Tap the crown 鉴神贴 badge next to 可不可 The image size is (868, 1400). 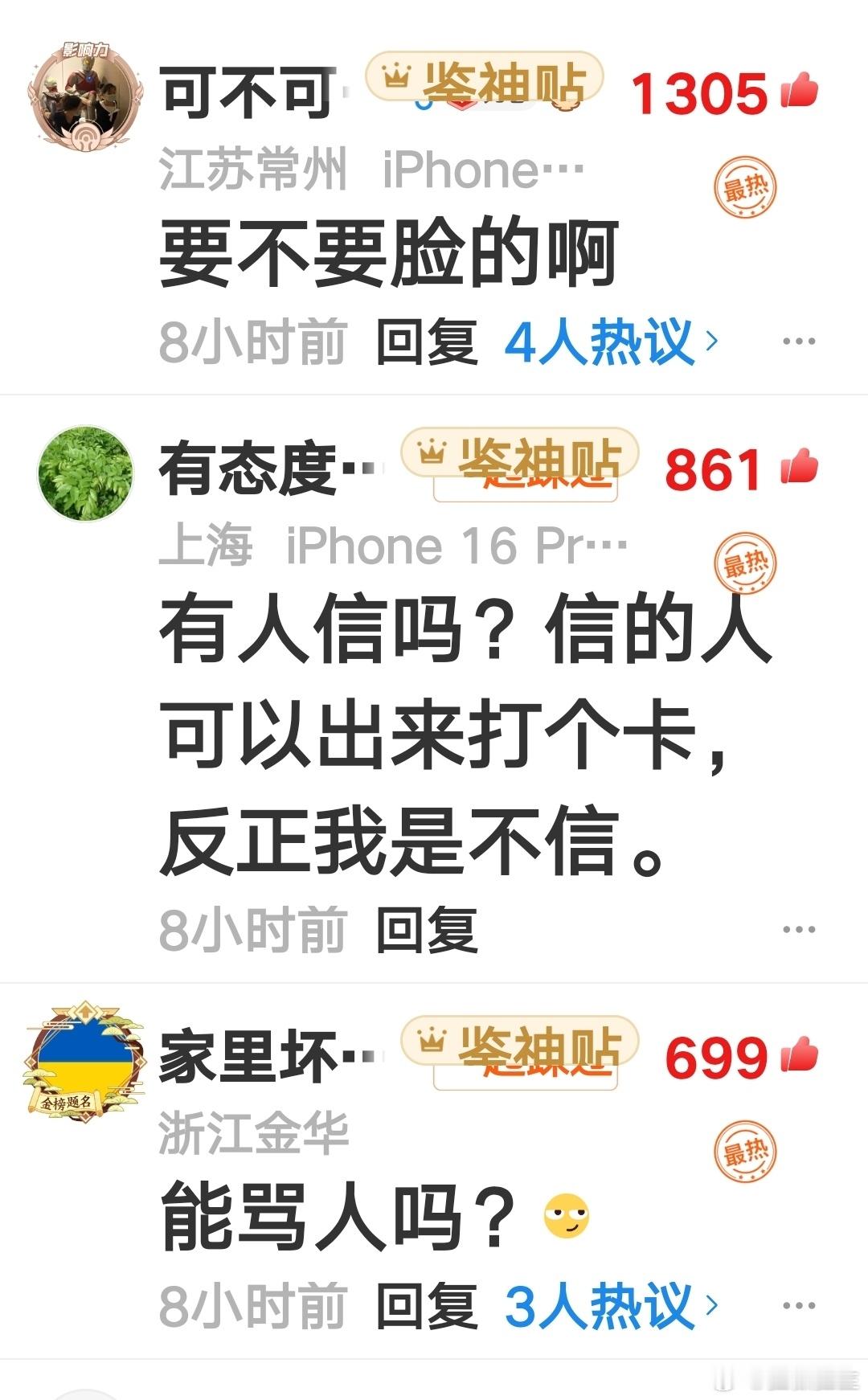tap(483, 79)
